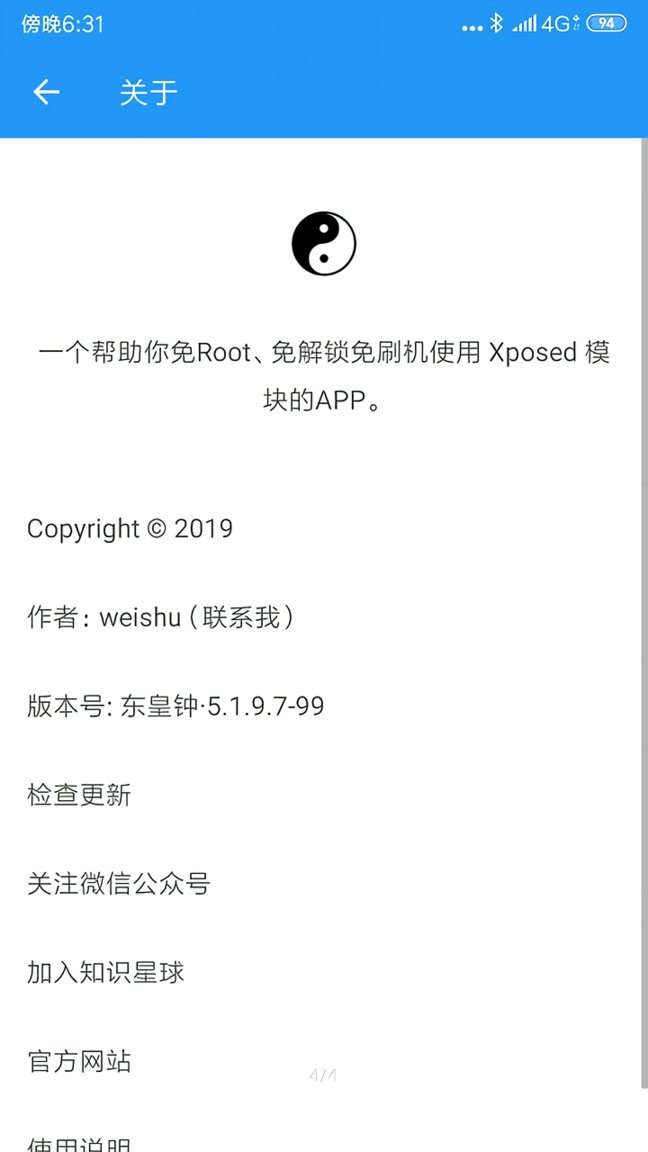
Task: Tap 检查更新 to check for updates
Action: [x=79, y=795]
